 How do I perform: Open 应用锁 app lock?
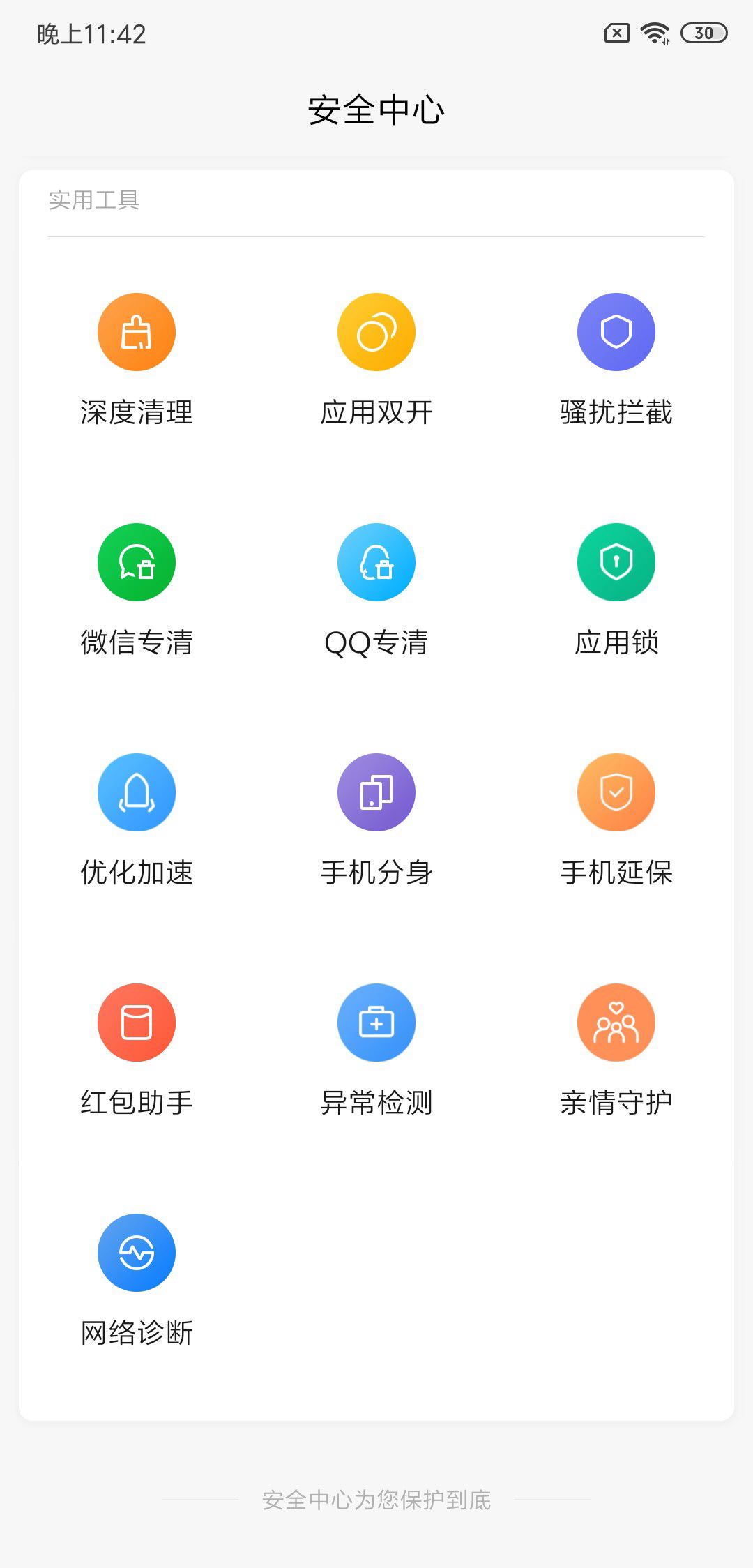point(616,562)
